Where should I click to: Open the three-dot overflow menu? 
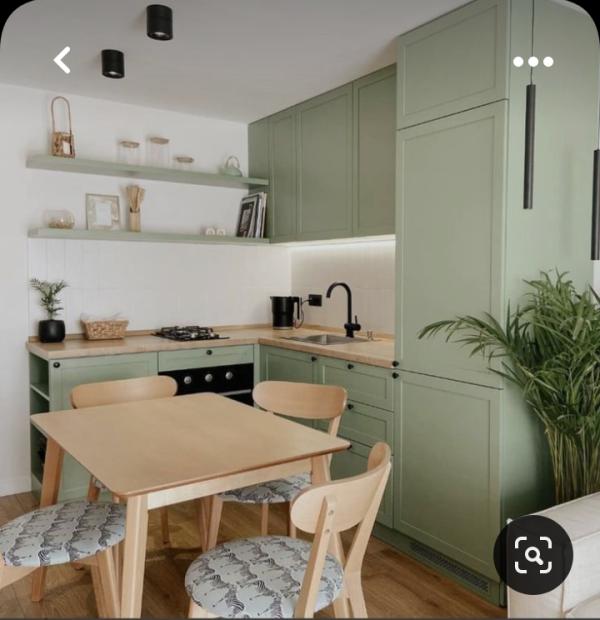tap(533, 61)
